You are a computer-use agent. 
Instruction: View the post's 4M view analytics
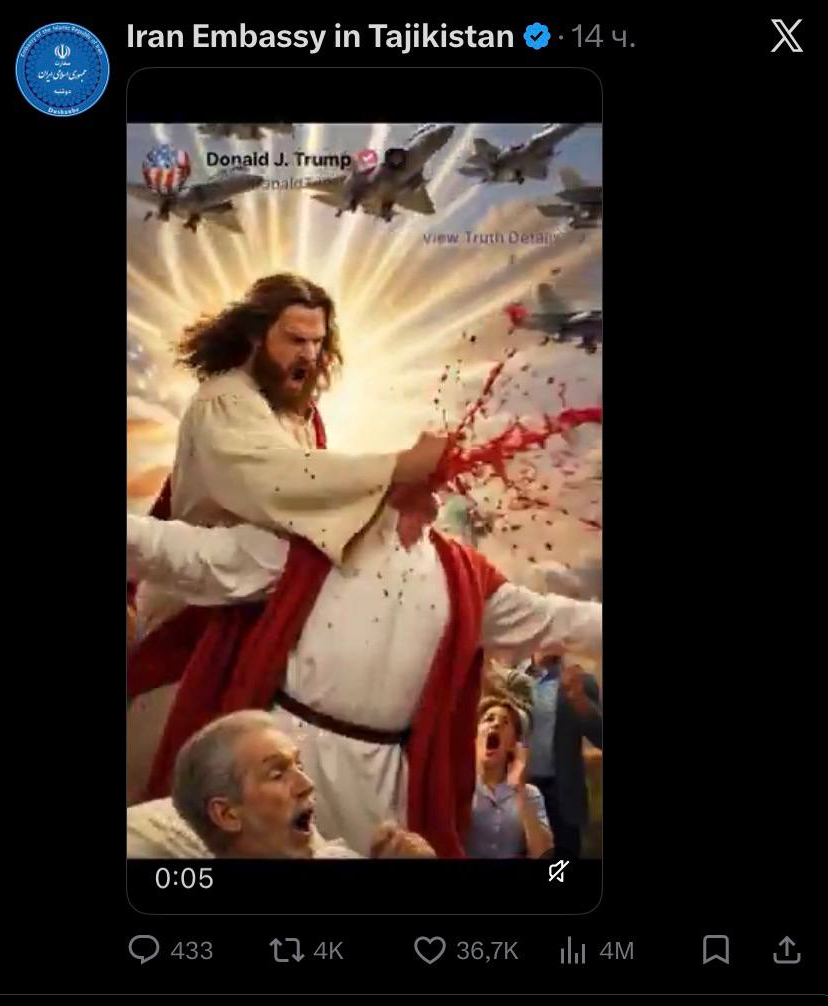coord(573,950)
